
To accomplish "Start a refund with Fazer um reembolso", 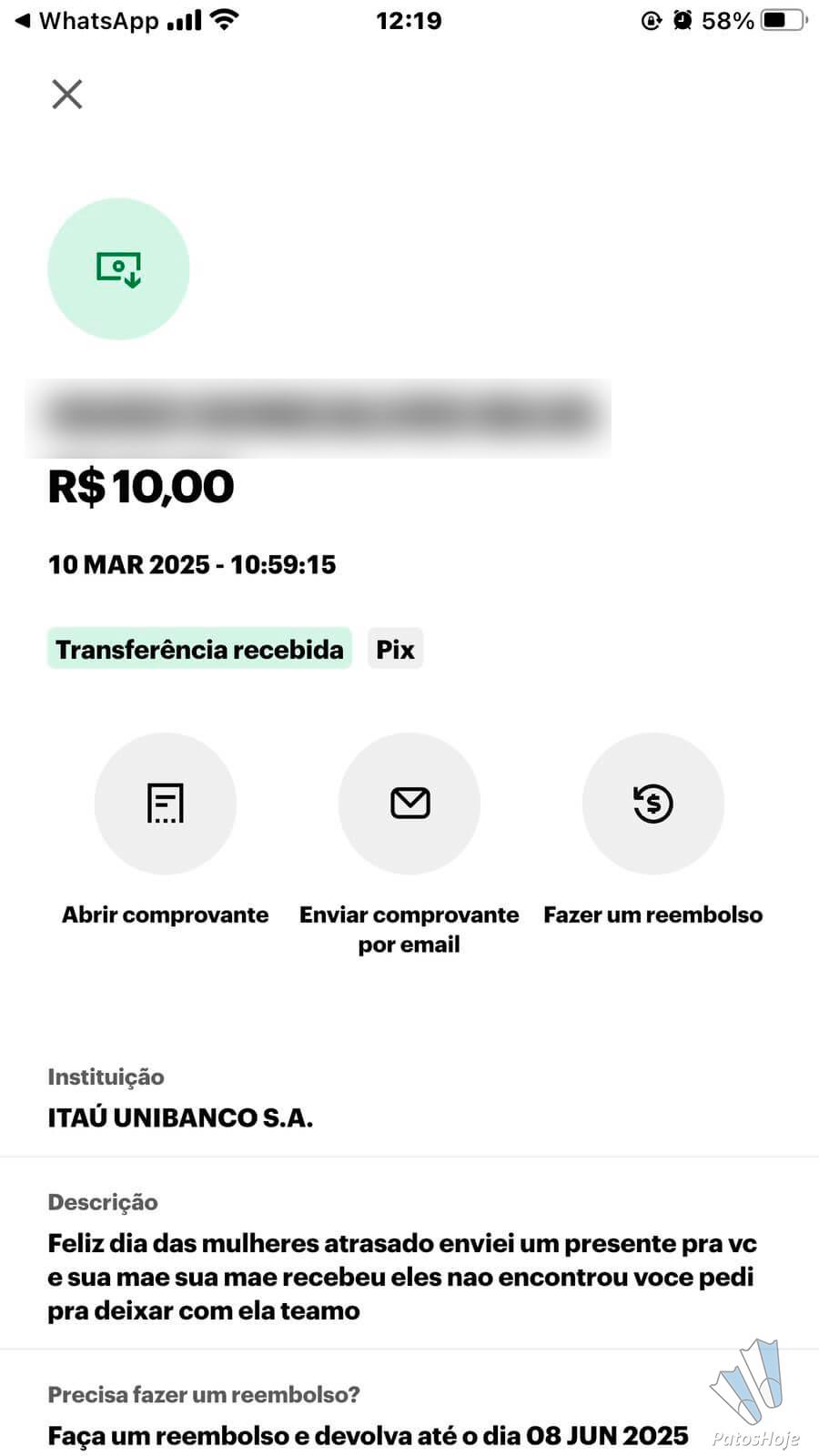I will (652, 804).
